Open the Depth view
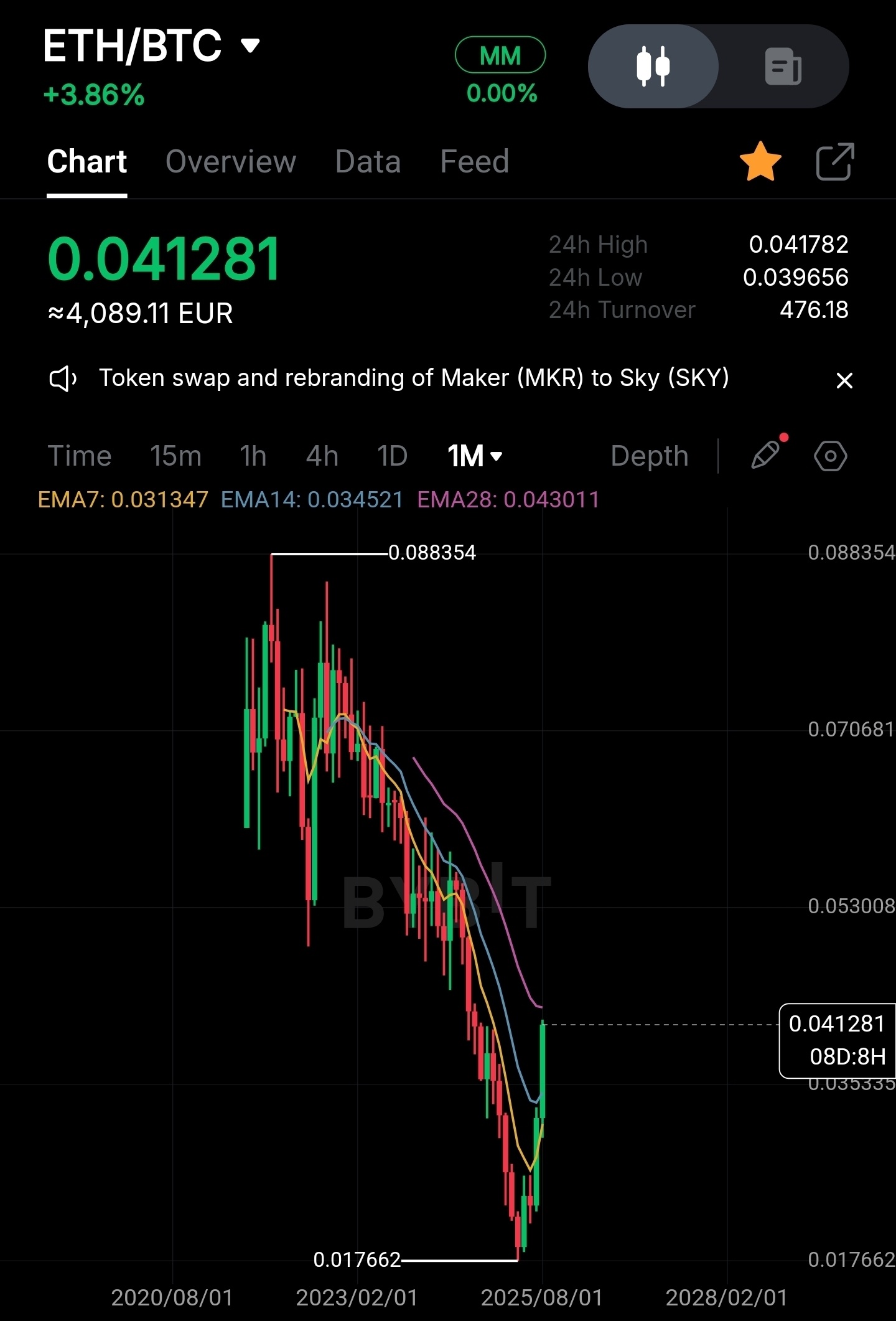Image resolution: width=896 pixels, height=1321 pixels. point(649,456)
